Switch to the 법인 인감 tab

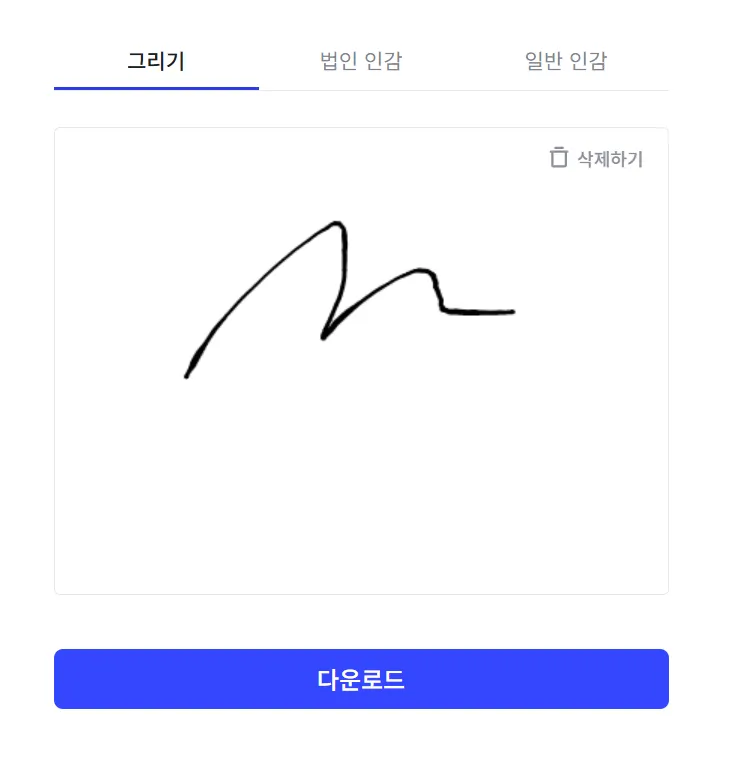[361, 61]
